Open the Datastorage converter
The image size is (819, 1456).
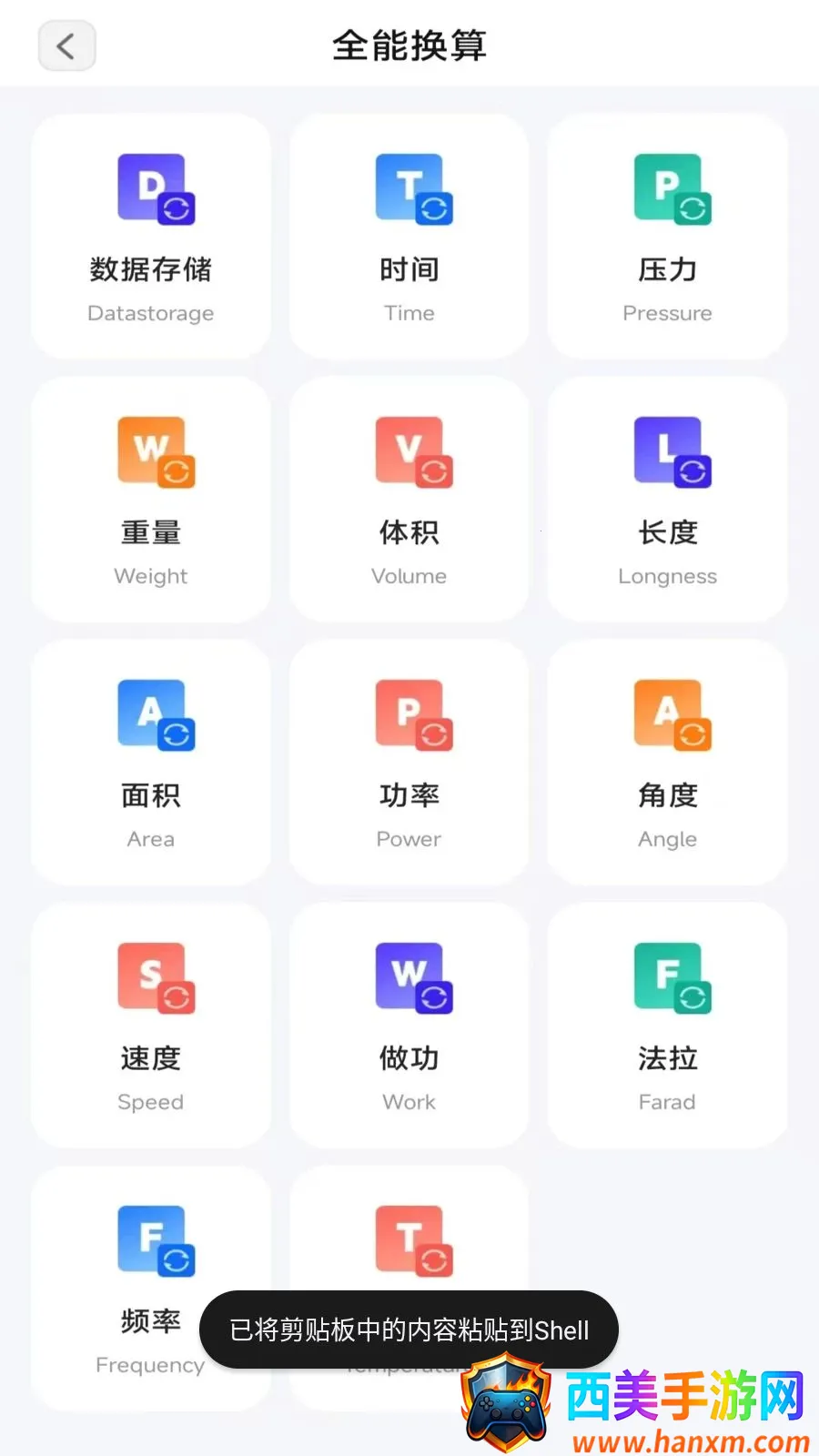pyautogui.click(x=151, y=237)
